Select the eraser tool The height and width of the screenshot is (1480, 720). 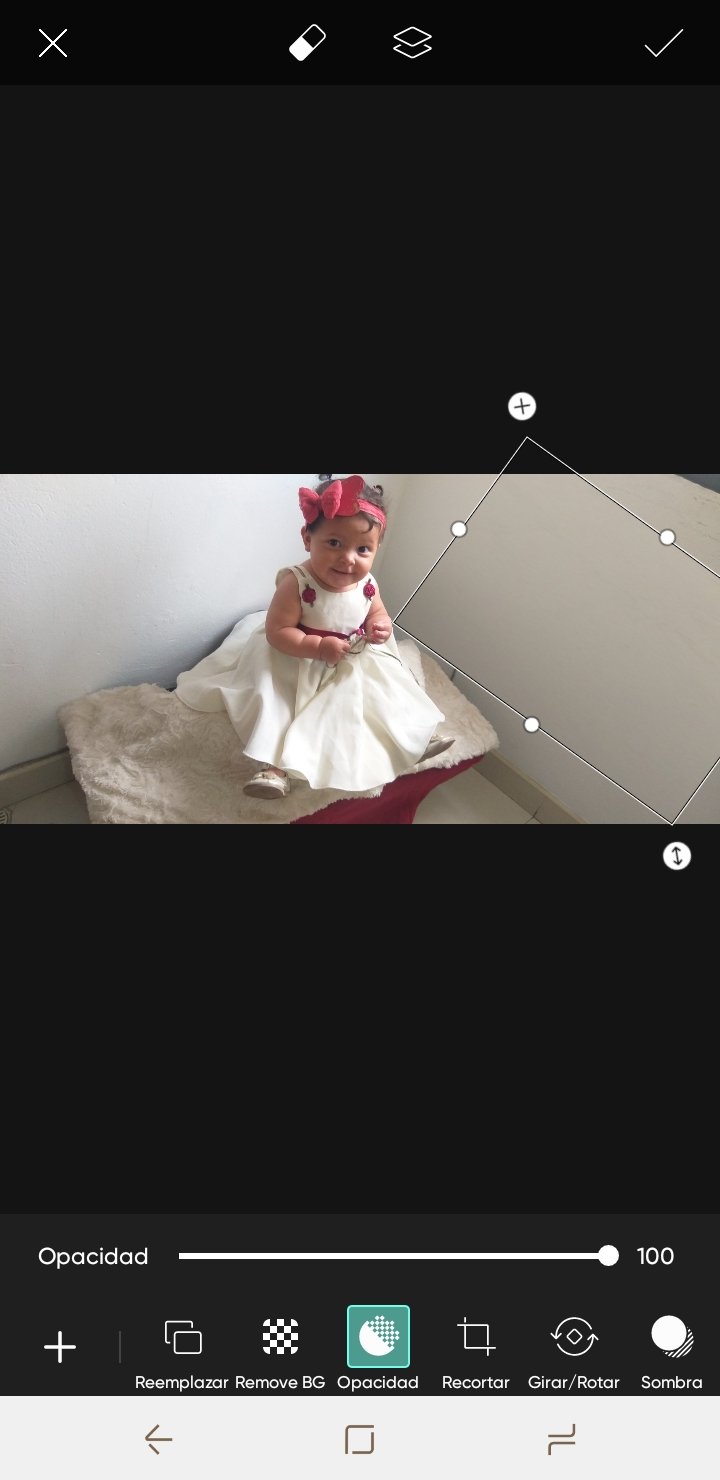(x=307, y=43)
